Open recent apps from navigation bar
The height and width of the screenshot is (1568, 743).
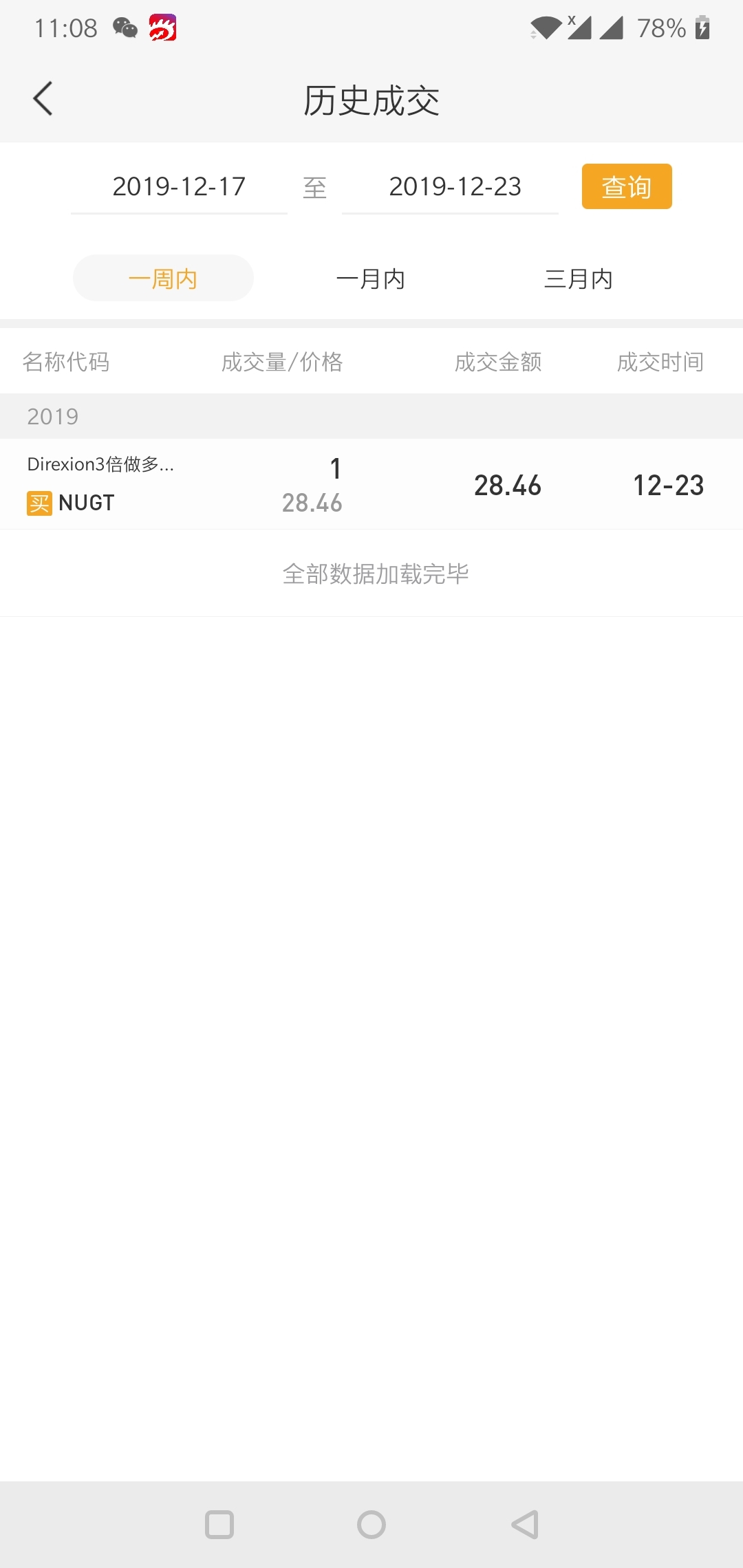219,1525
